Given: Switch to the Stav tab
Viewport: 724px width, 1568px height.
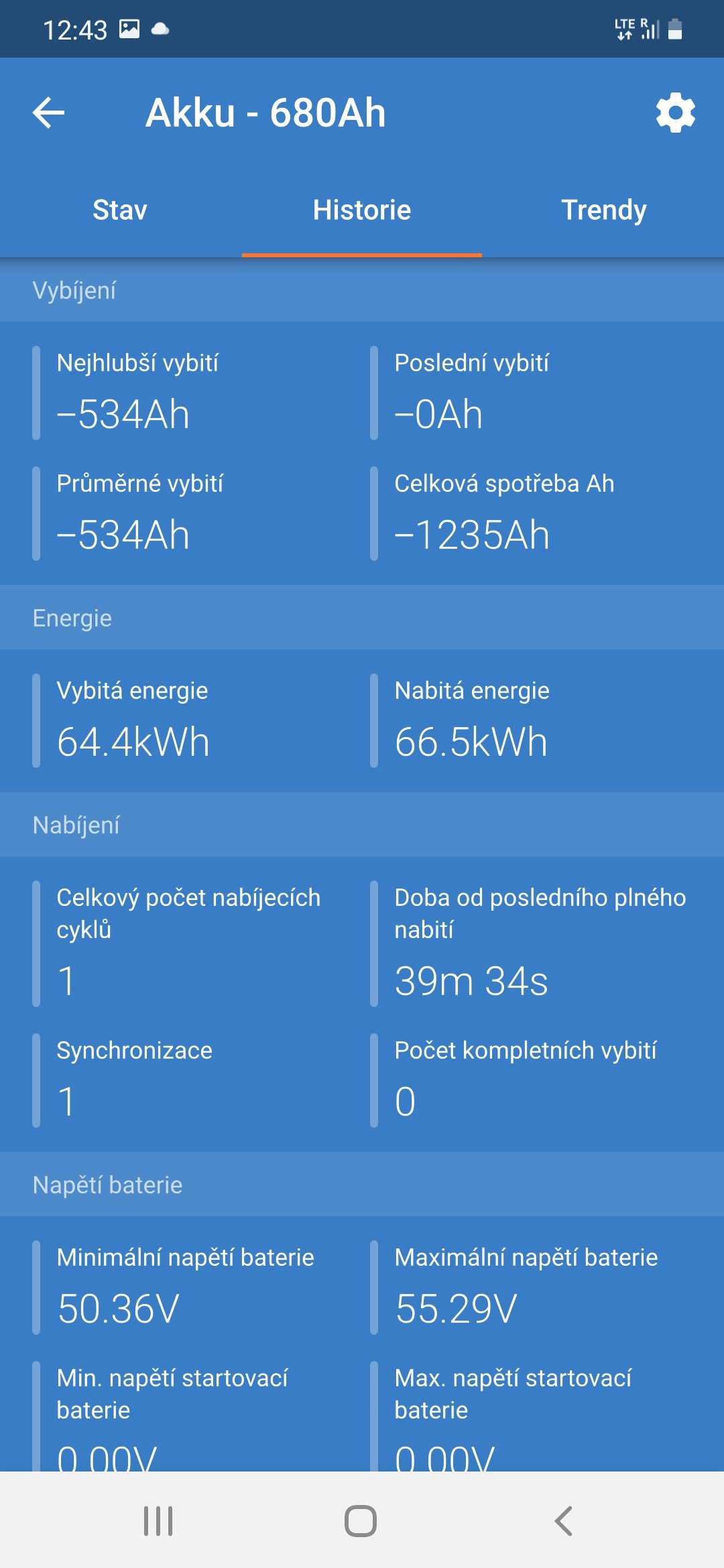Looking at the screenshot, I should click(120, 210).
